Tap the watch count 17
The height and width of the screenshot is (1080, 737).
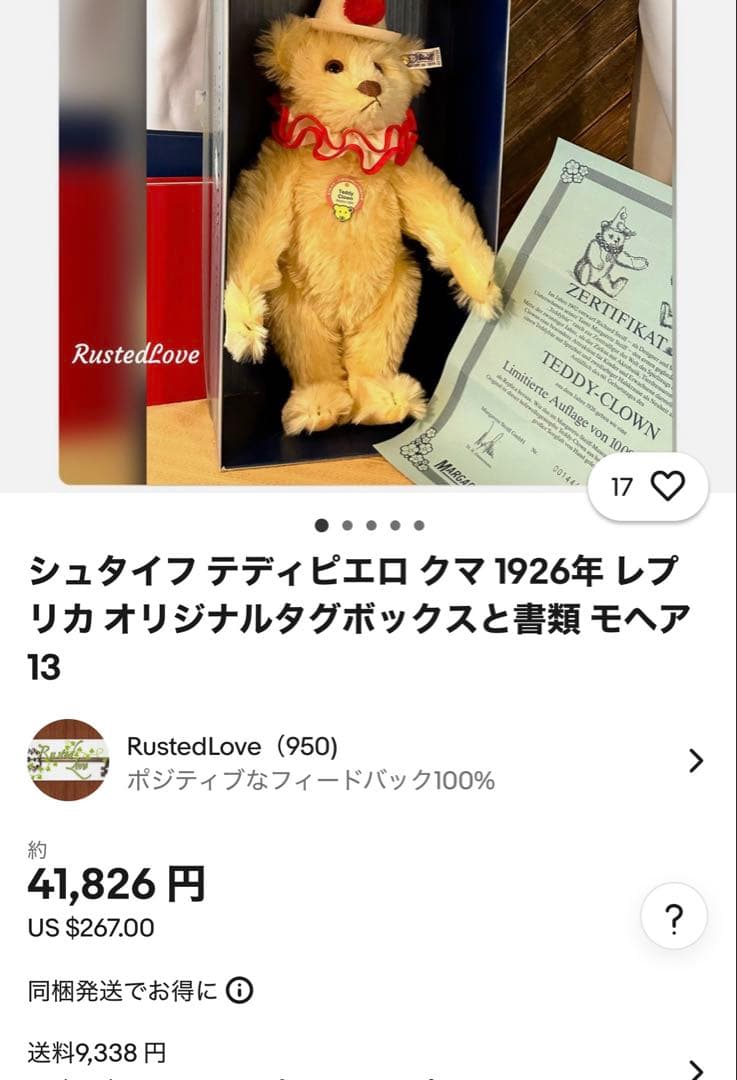pos(622,487)
